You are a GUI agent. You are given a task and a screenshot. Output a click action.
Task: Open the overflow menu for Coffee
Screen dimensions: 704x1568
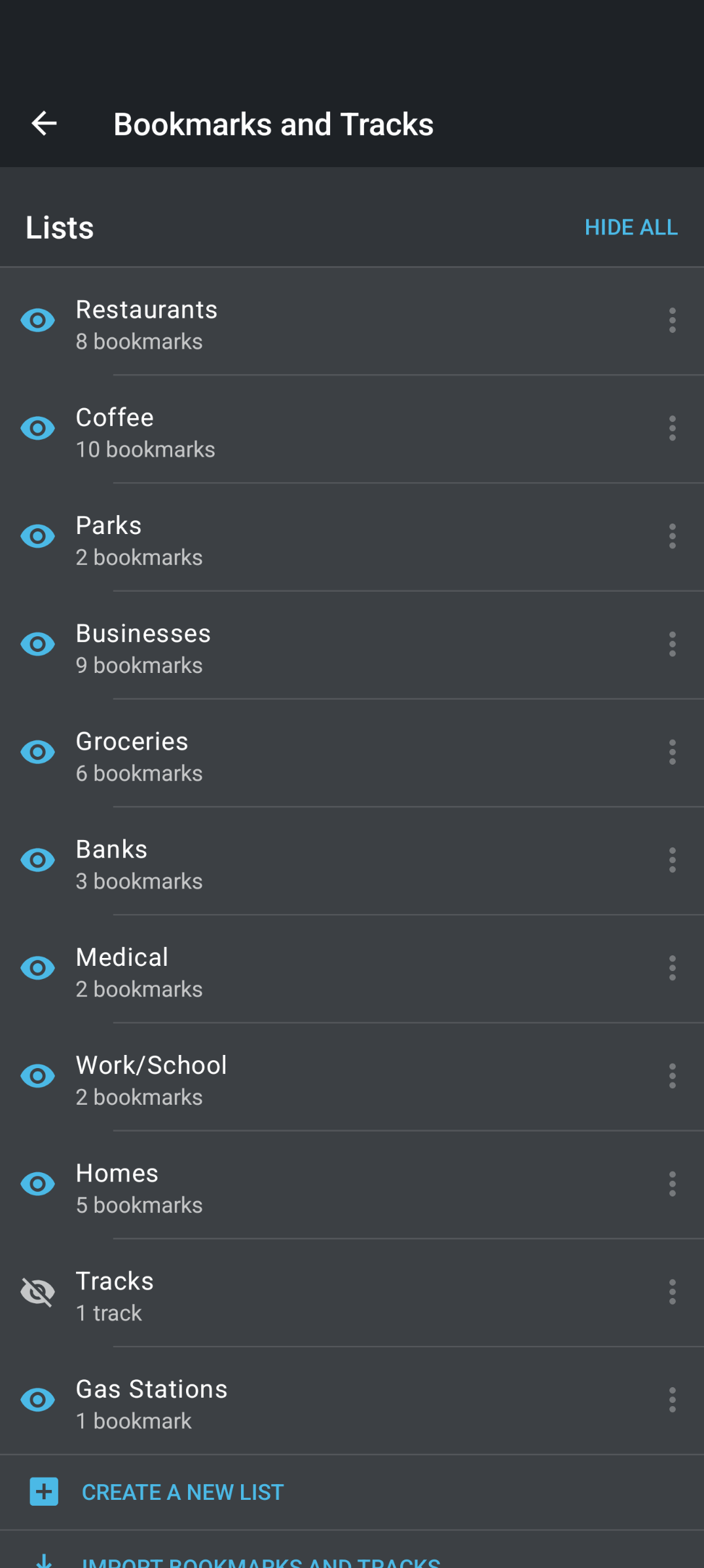(672, 429)
